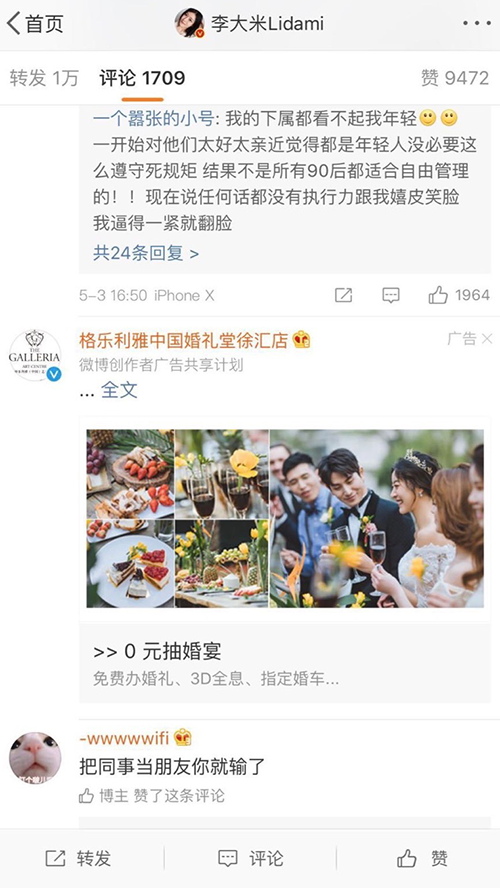Image resolution: width=500 pixels, height=888 pixels.
Task: Open the wedding photo collage in the ad
Action: click(x=285, y=518)
